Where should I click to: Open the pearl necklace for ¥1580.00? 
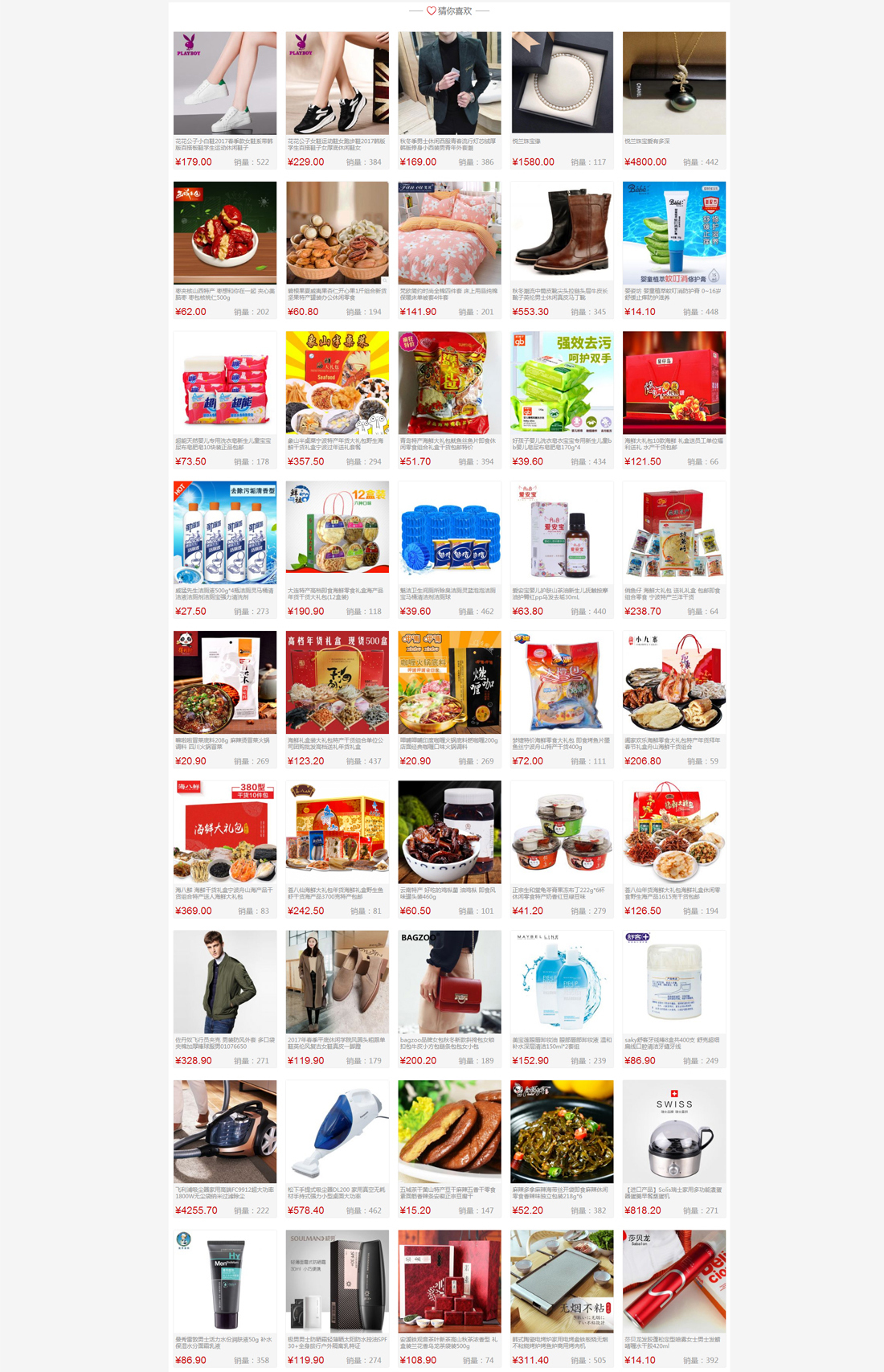tap(562, 84)
